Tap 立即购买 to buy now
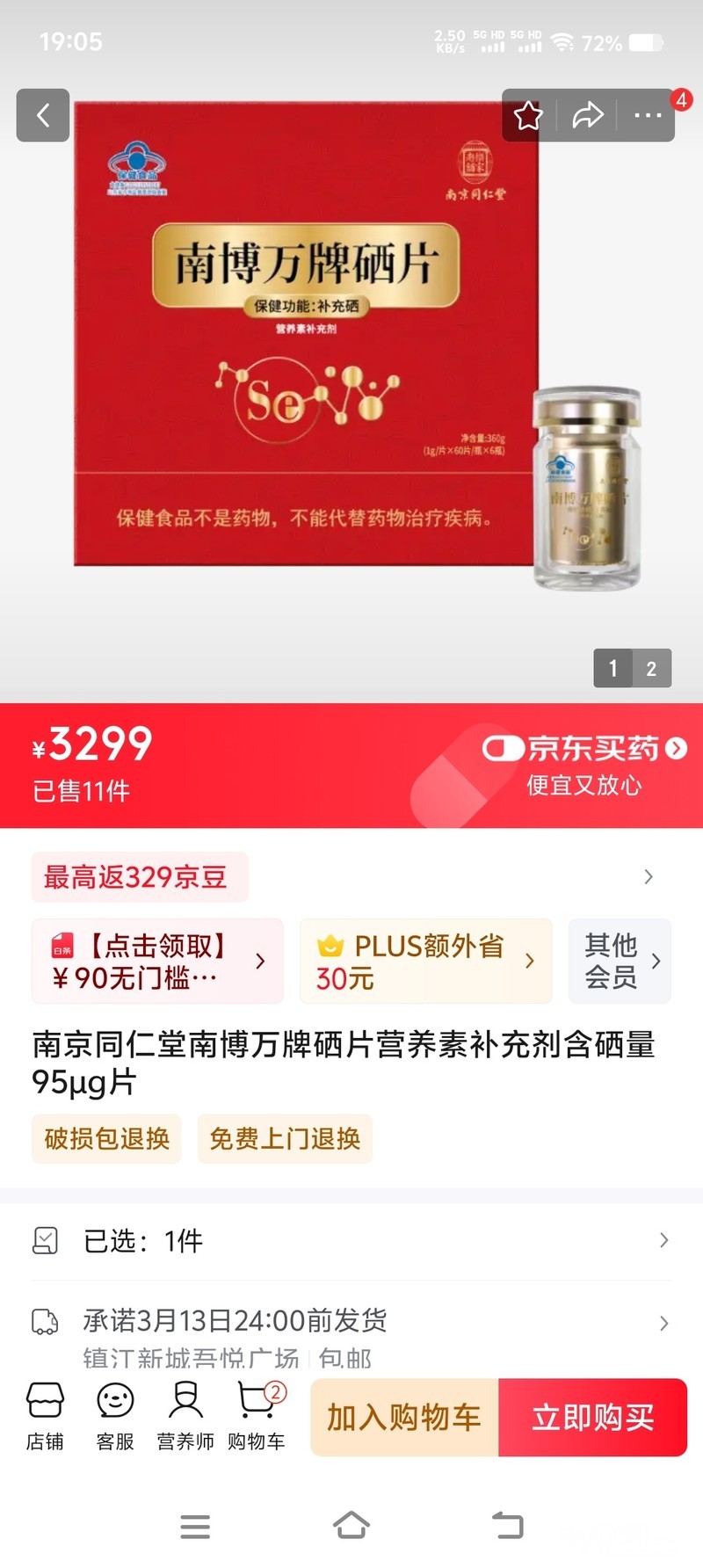The height and width of the screenshot is (1568, 703). pos(592,1417)
